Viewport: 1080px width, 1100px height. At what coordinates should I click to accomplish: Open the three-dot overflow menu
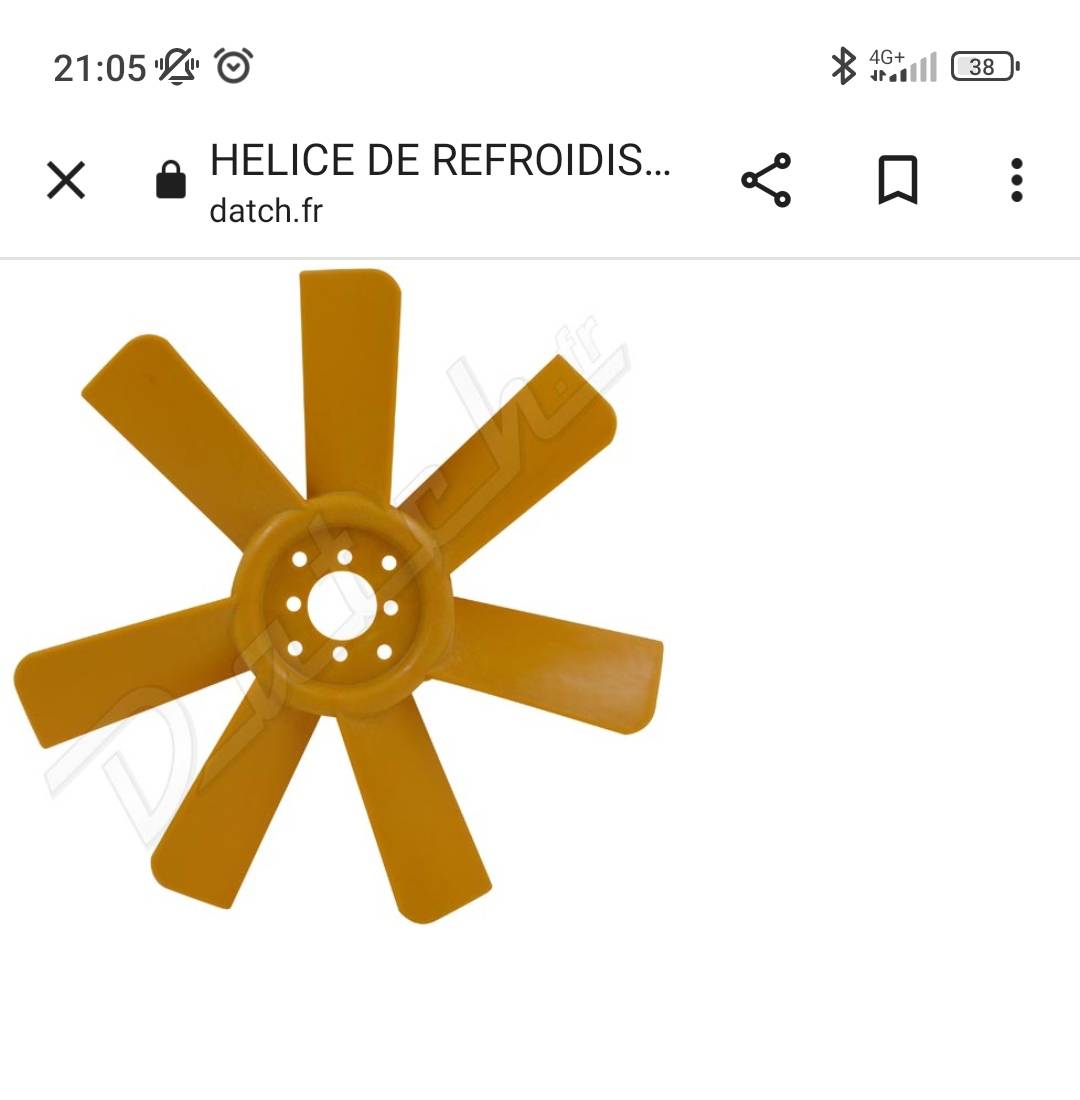[x=1016, y=181]
